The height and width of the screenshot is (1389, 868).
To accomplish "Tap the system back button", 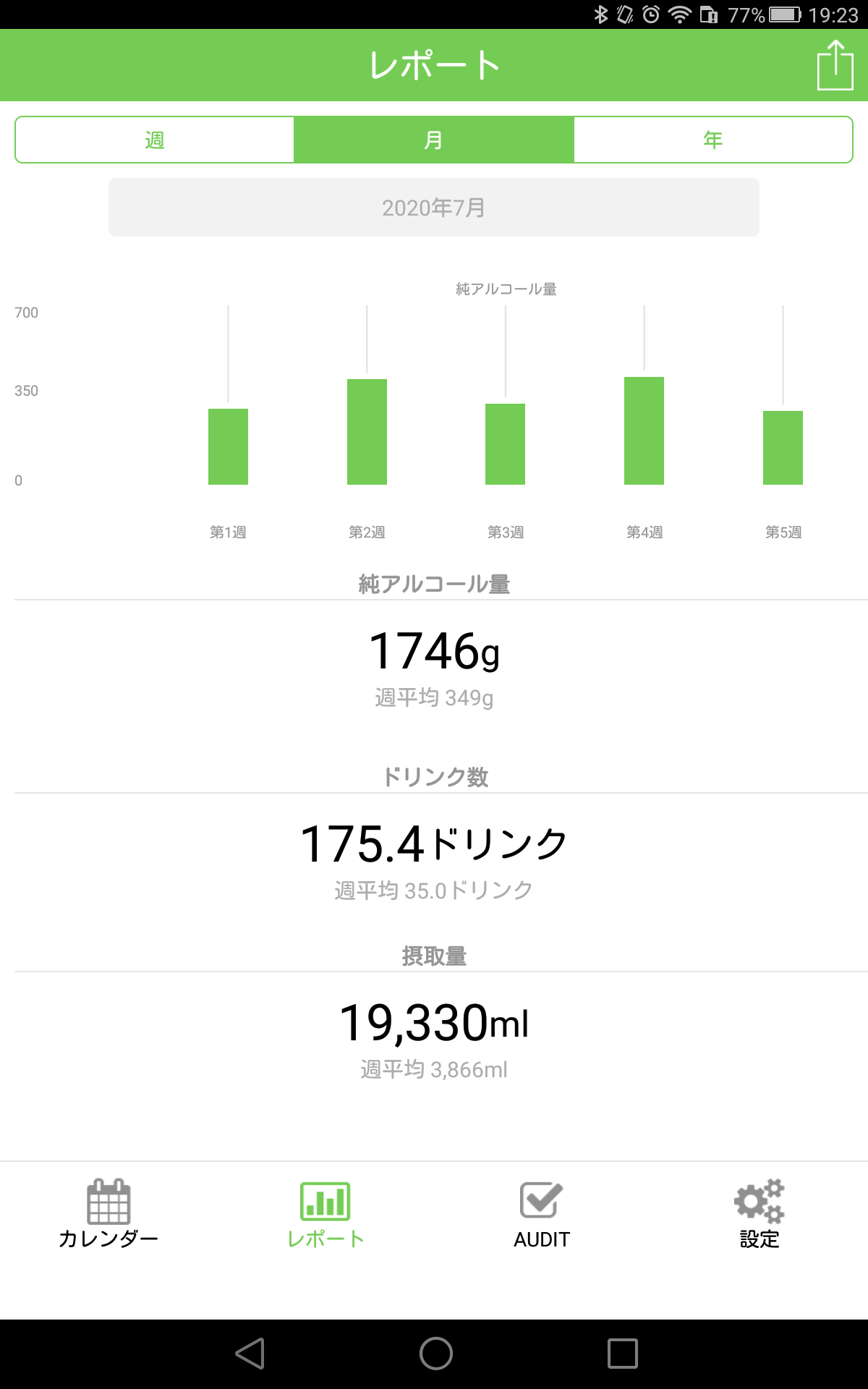I will [250, 1353].
